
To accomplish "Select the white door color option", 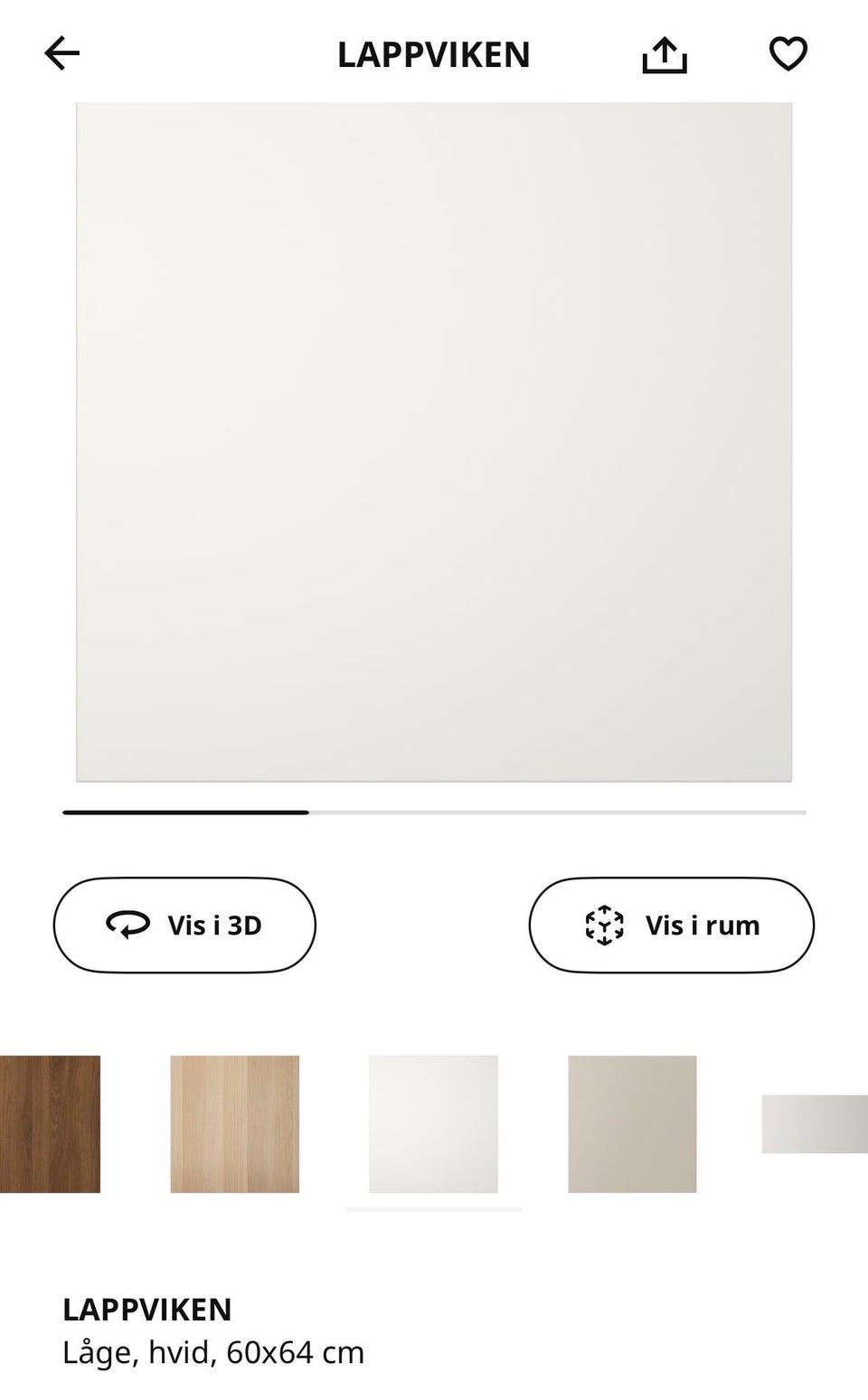I will point(432,1123).
